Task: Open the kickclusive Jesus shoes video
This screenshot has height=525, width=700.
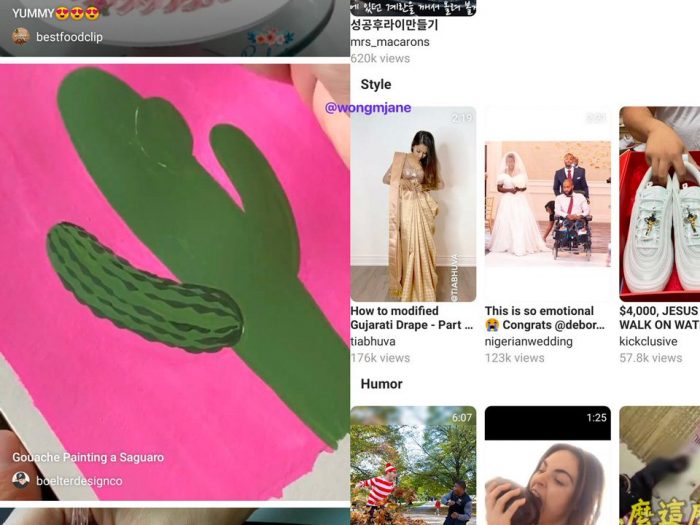Action: click(x=660, y=205)
